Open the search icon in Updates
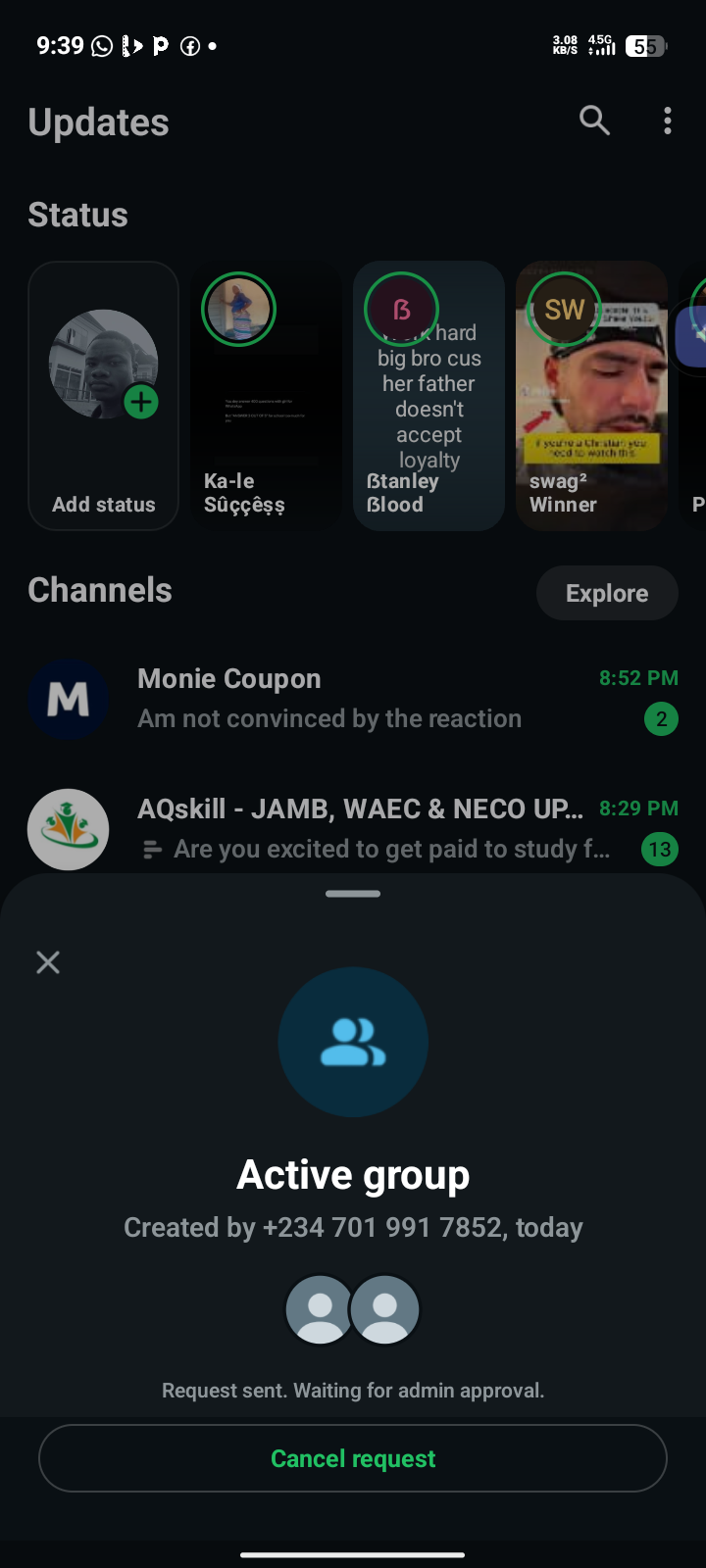Viewport: 706px width, 1568px height. pyautogui.click(x=594, y=121)
